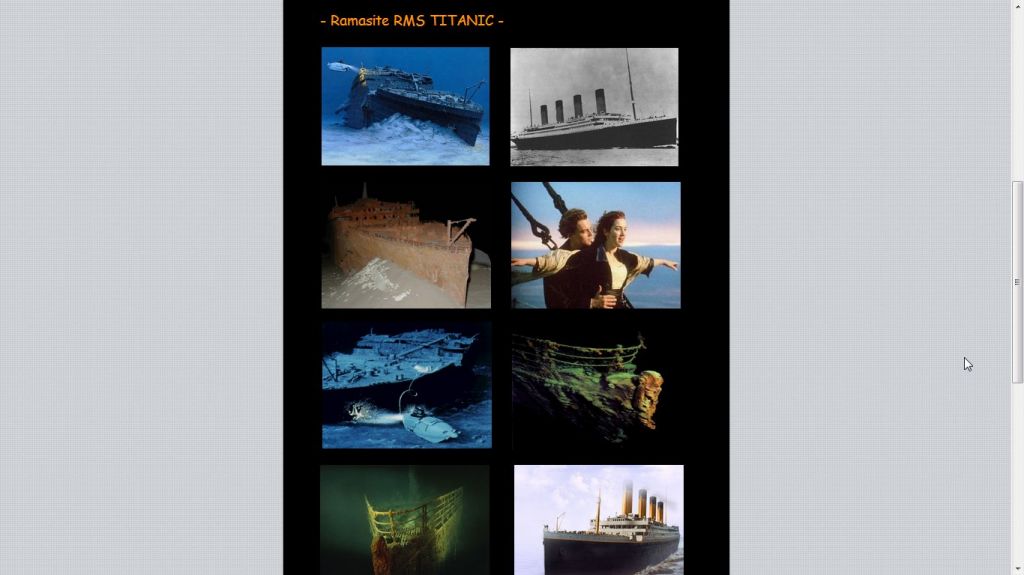Enlarge the color Titanic painting with yellow funnels
Image resolution: width=1024 pixels, height=575 pixels.
[598, 520]
